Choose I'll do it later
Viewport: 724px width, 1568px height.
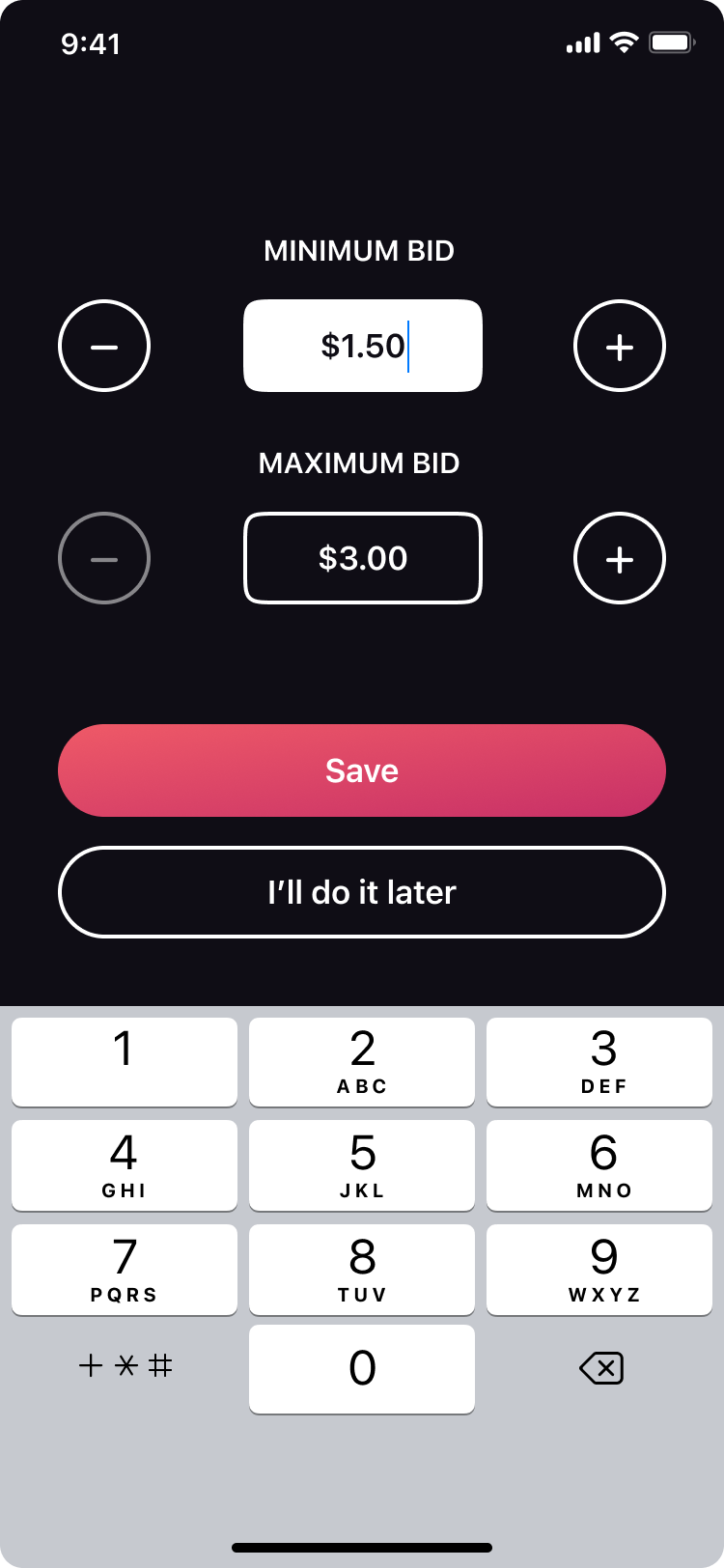coord(362,892)
